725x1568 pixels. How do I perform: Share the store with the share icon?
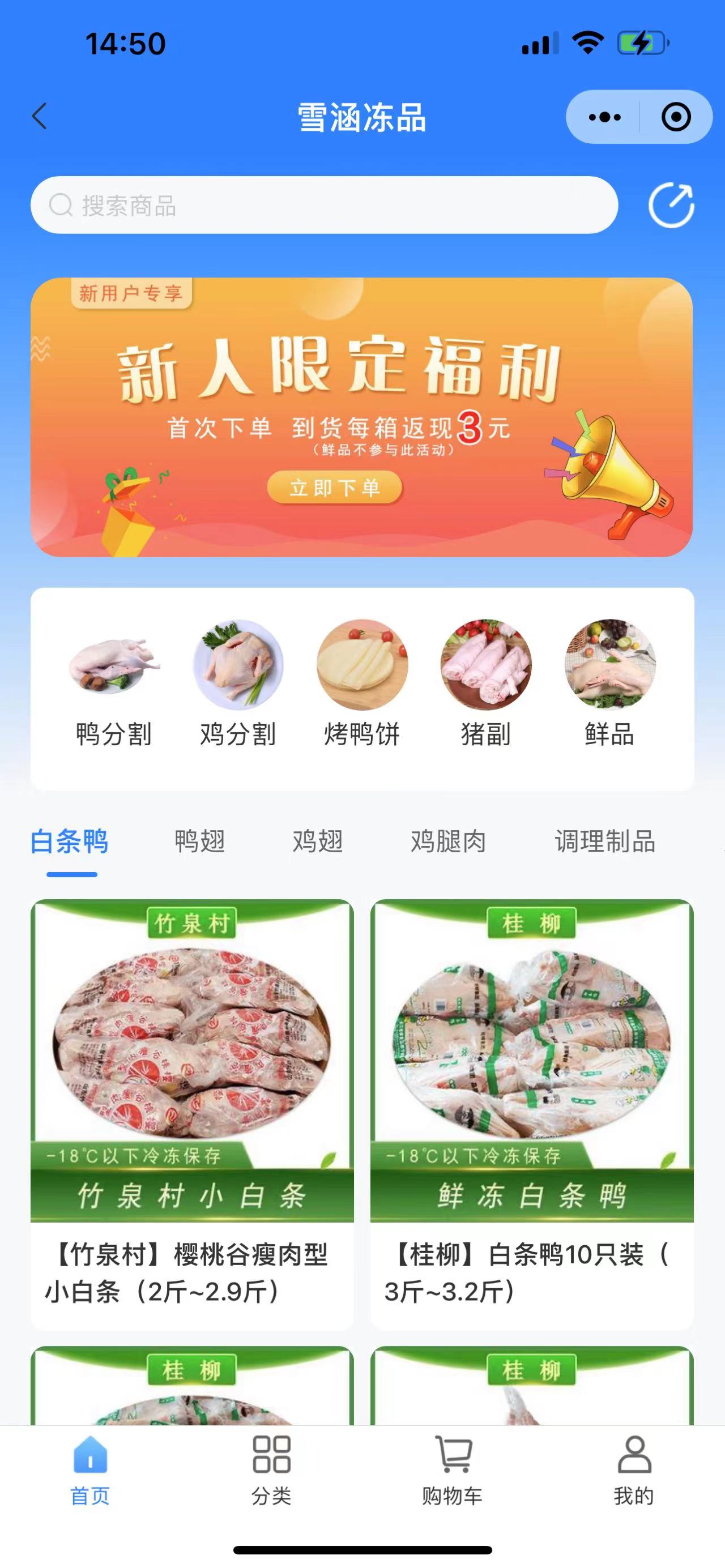click(671, 205)
